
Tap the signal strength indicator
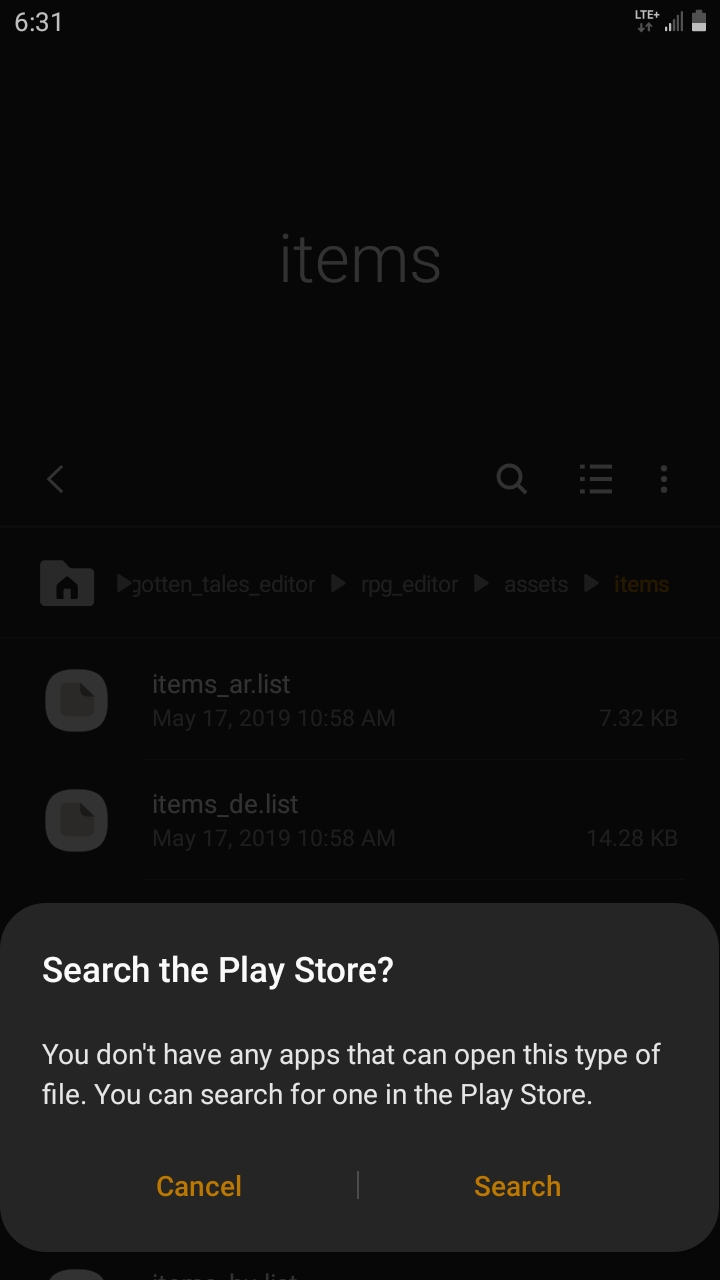click(672, 20)
